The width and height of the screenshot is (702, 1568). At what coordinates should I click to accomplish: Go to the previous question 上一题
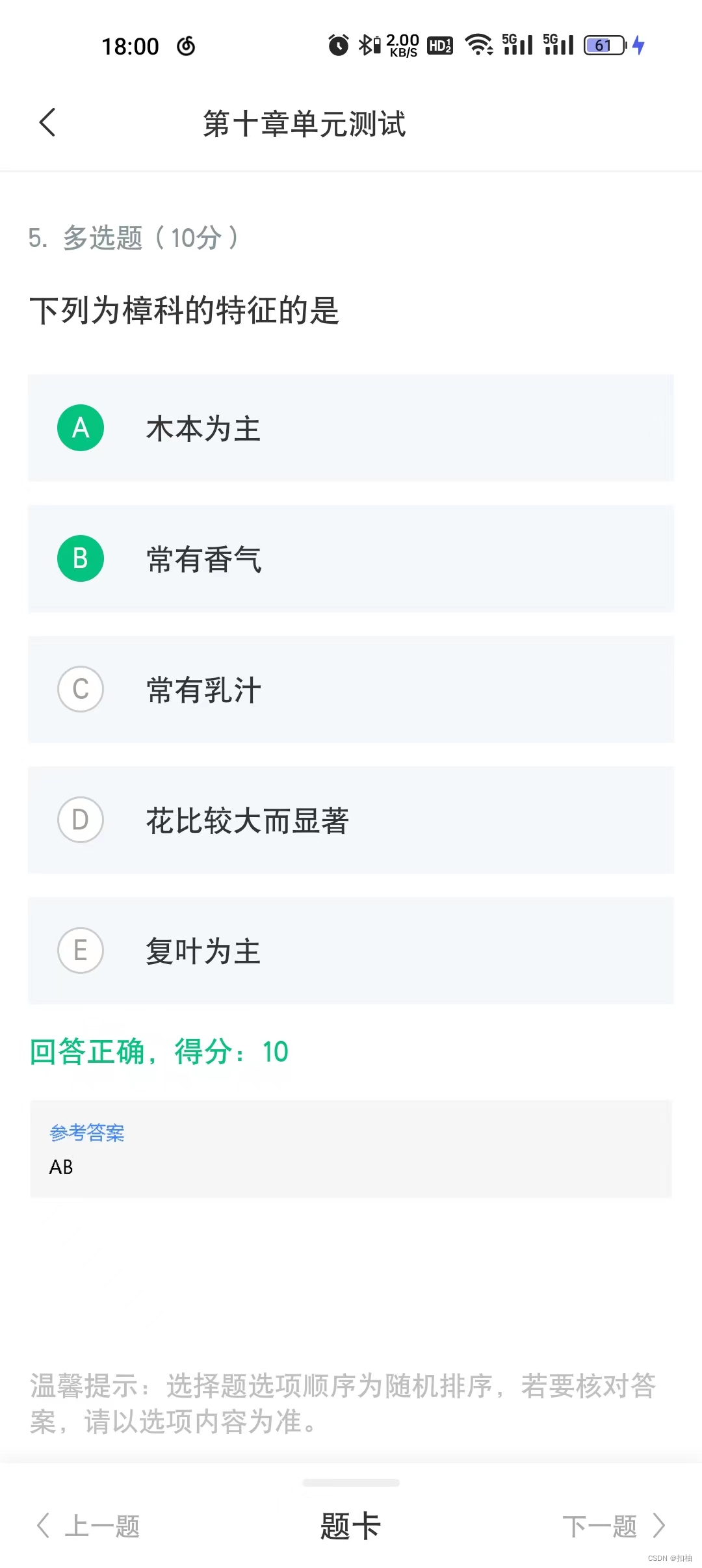pos(88,1525)
